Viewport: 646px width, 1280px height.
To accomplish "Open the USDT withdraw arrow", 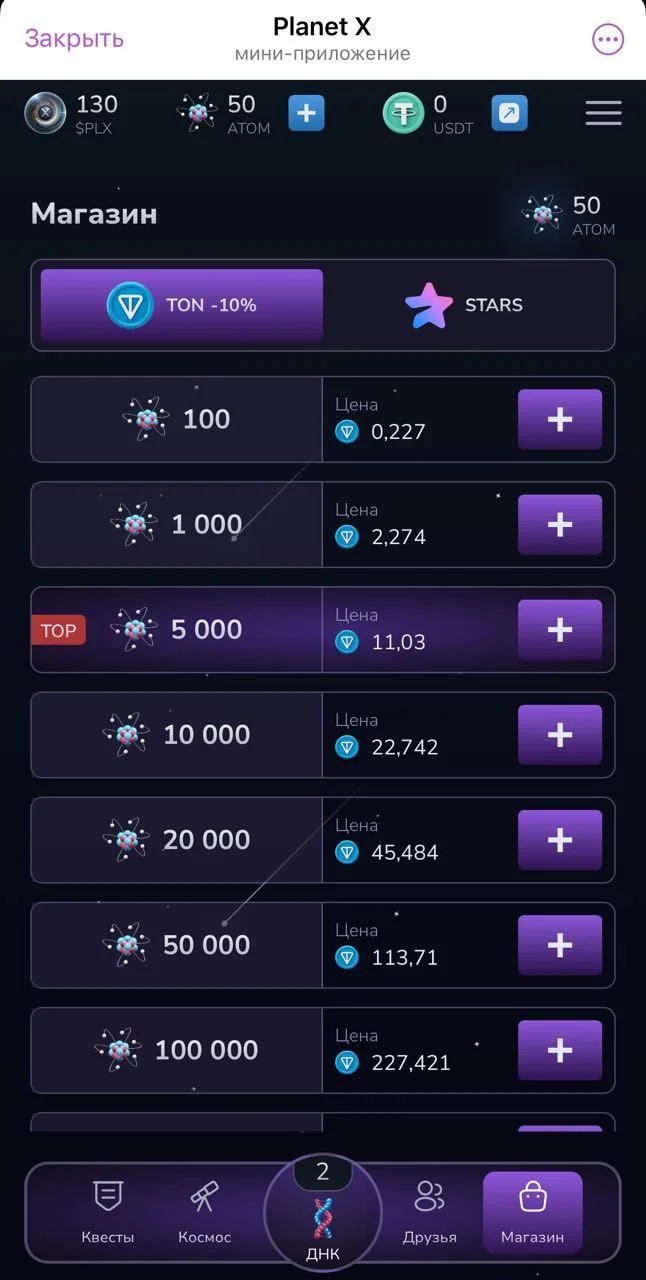I will pos(510,114).
